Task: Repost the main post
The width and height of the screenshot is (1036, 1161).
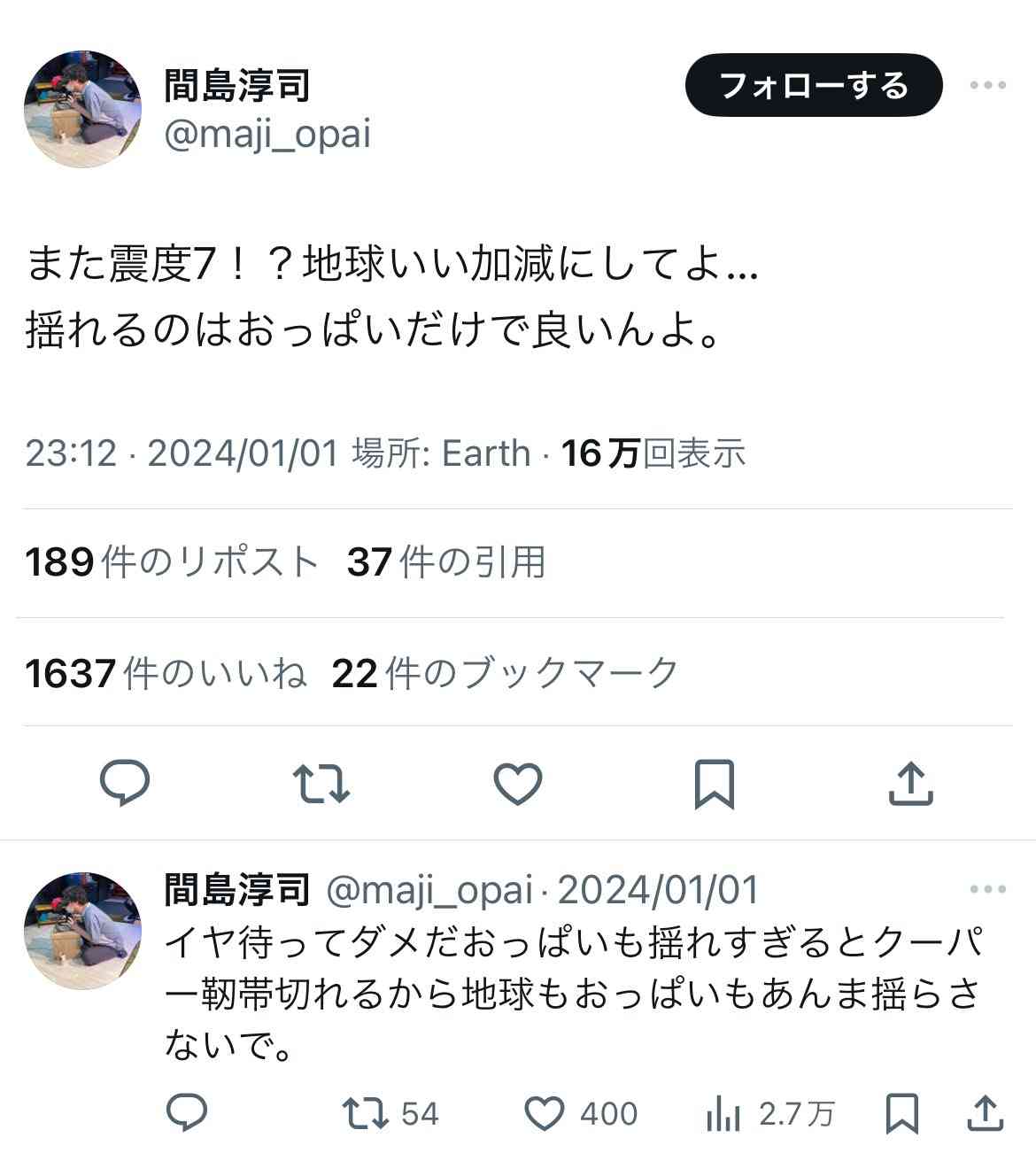Action: click(321, 784)
